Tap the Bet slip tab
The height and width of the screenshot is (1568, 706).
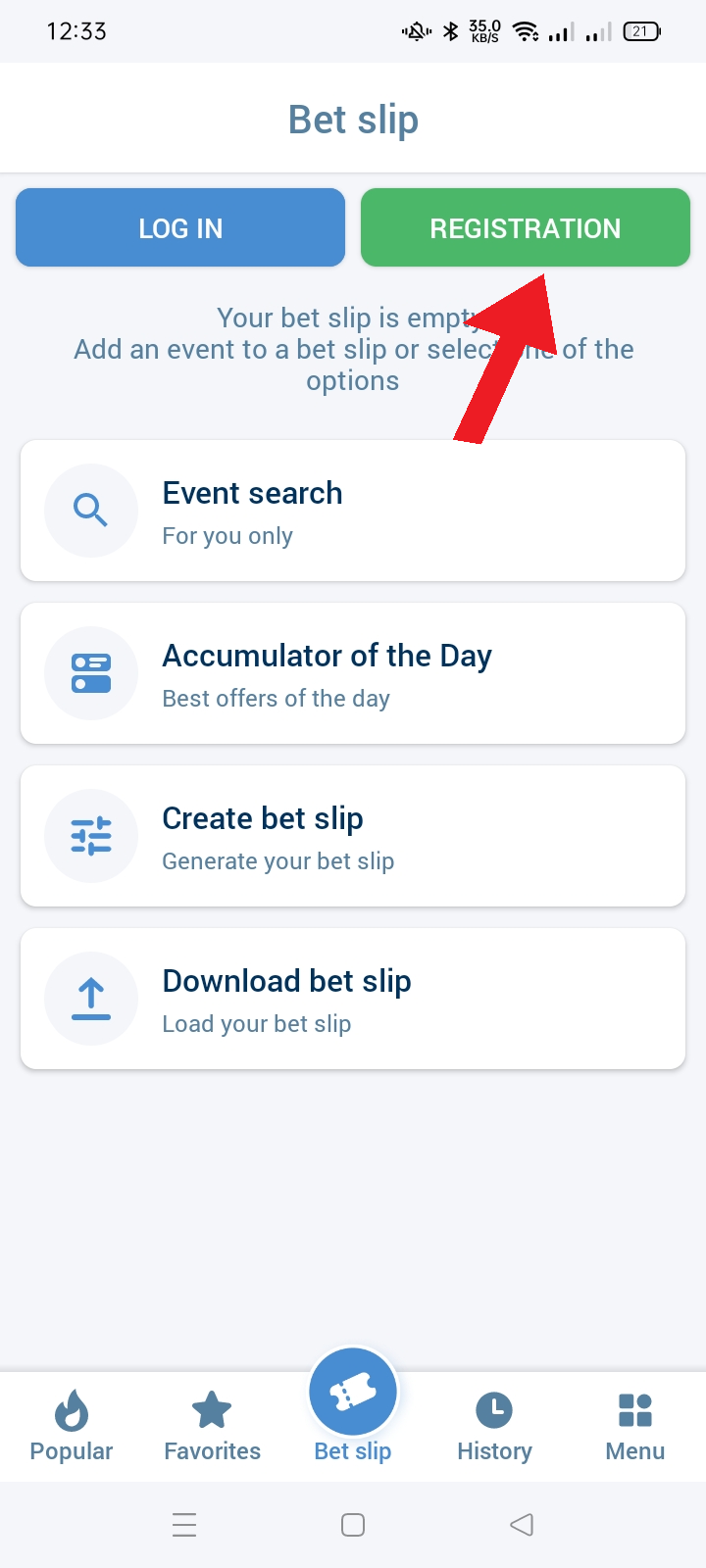pos(353,1411)
